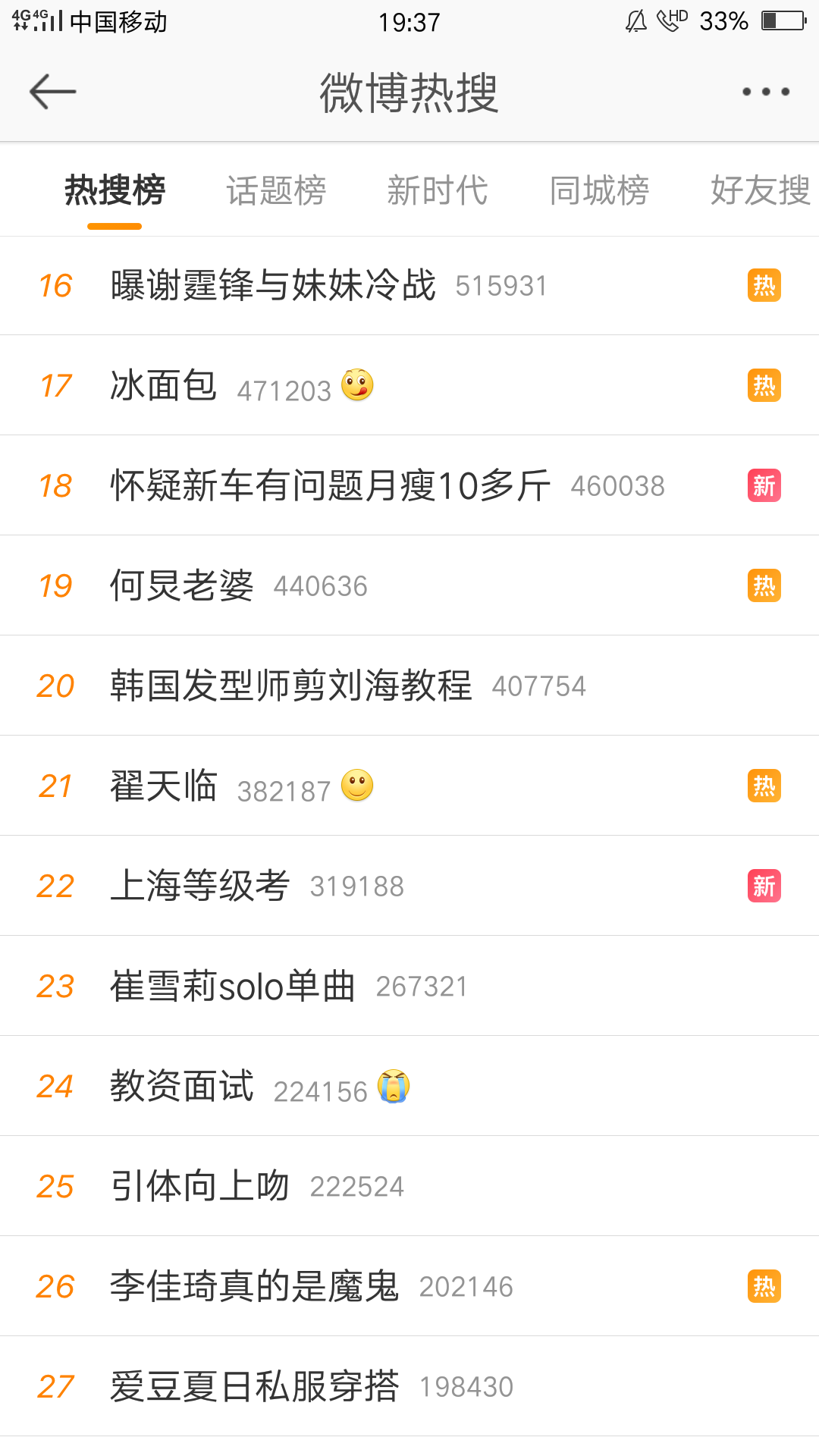Open topic 爱豆夏日私服穿搭

coord(254,1387)
